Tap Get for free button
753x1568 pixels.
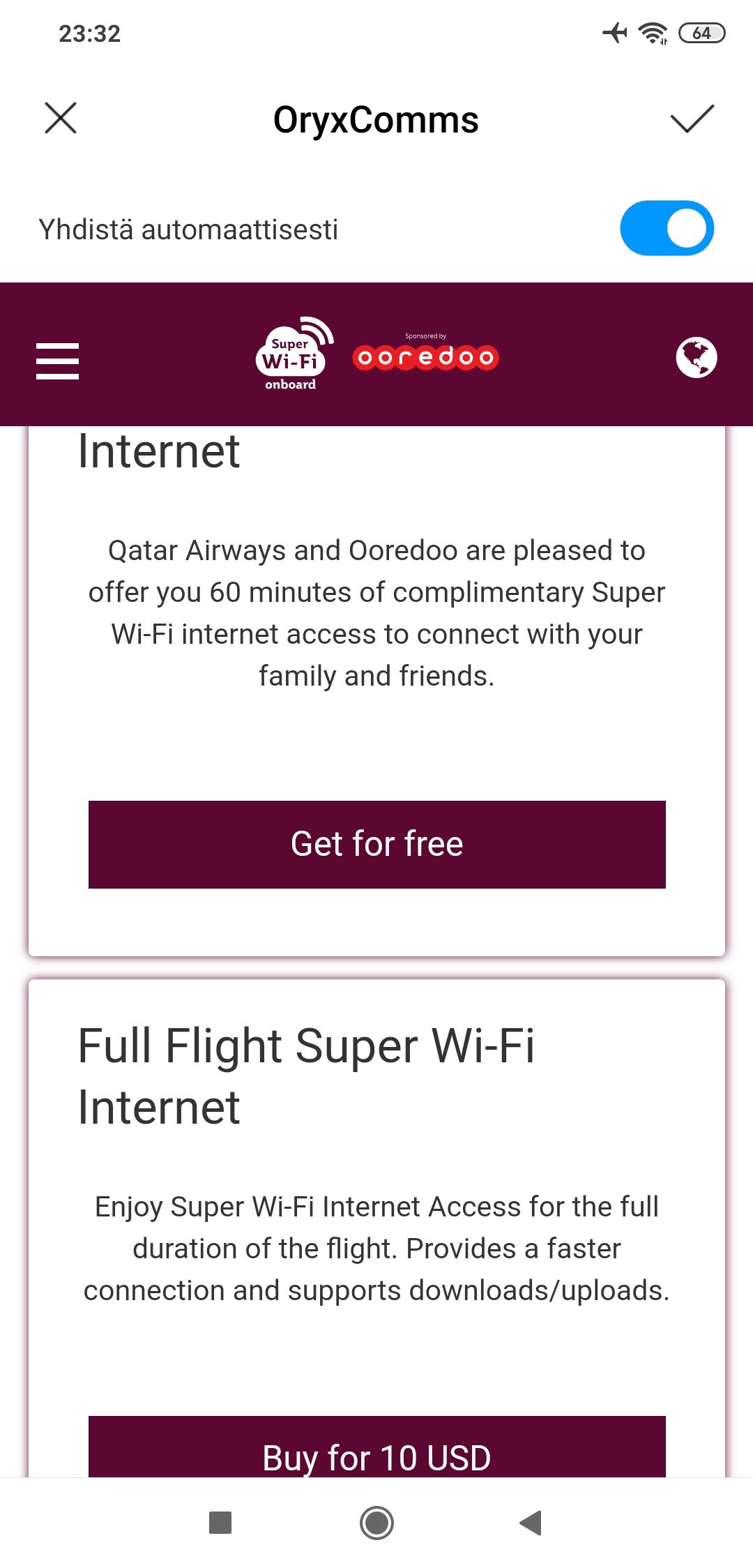376,844
